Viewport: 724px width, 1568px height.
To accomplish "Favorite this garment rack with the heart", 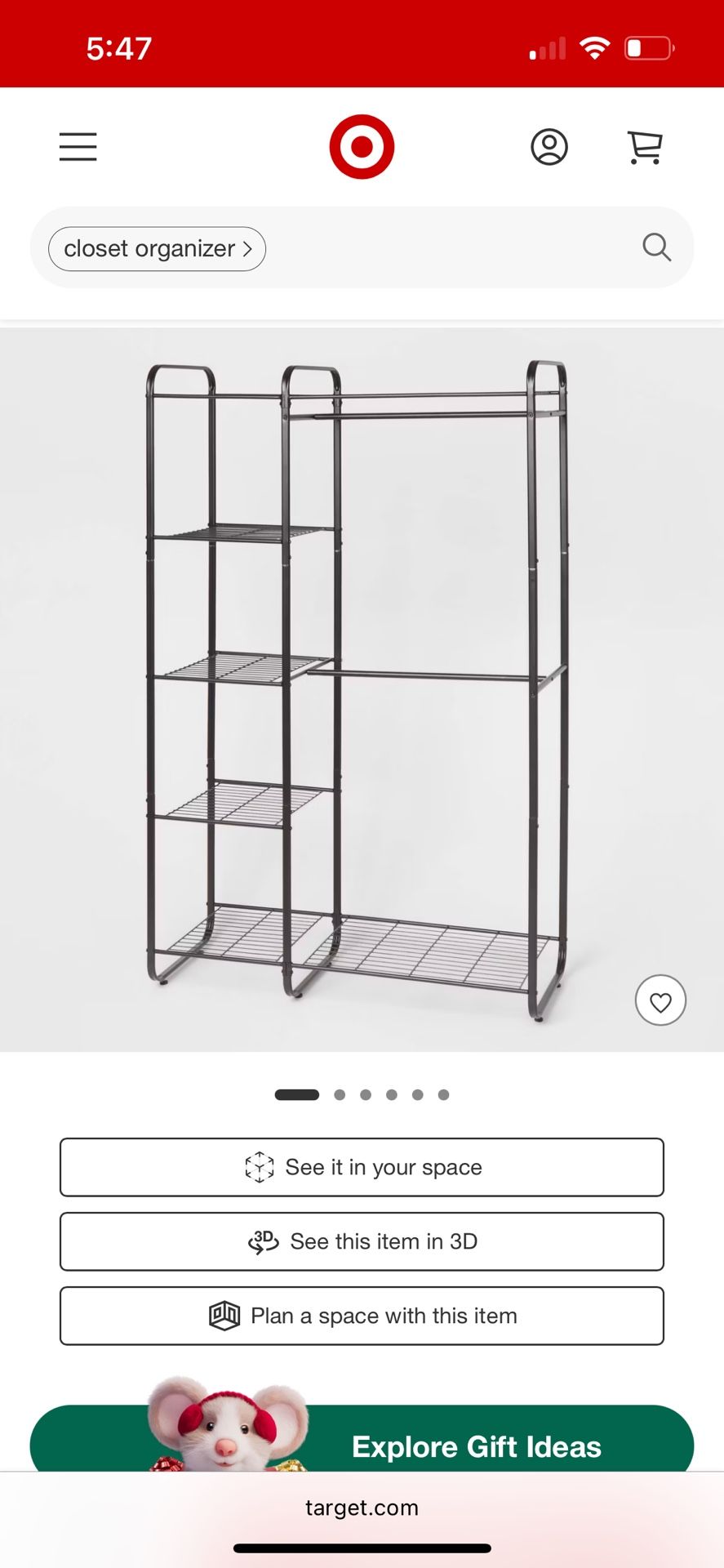I will 660,1000.
